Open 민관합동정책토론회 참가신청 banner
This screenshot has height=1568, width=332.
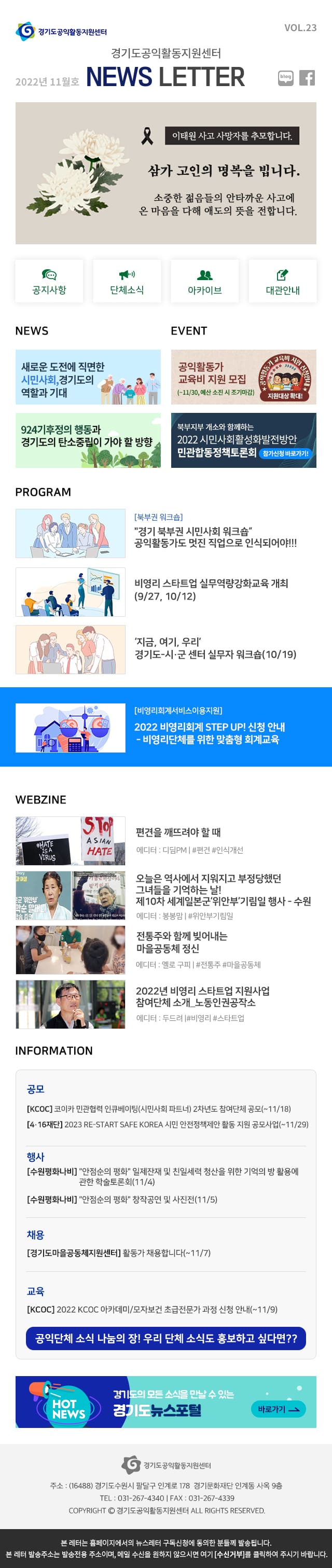click(x=243, y=440)
